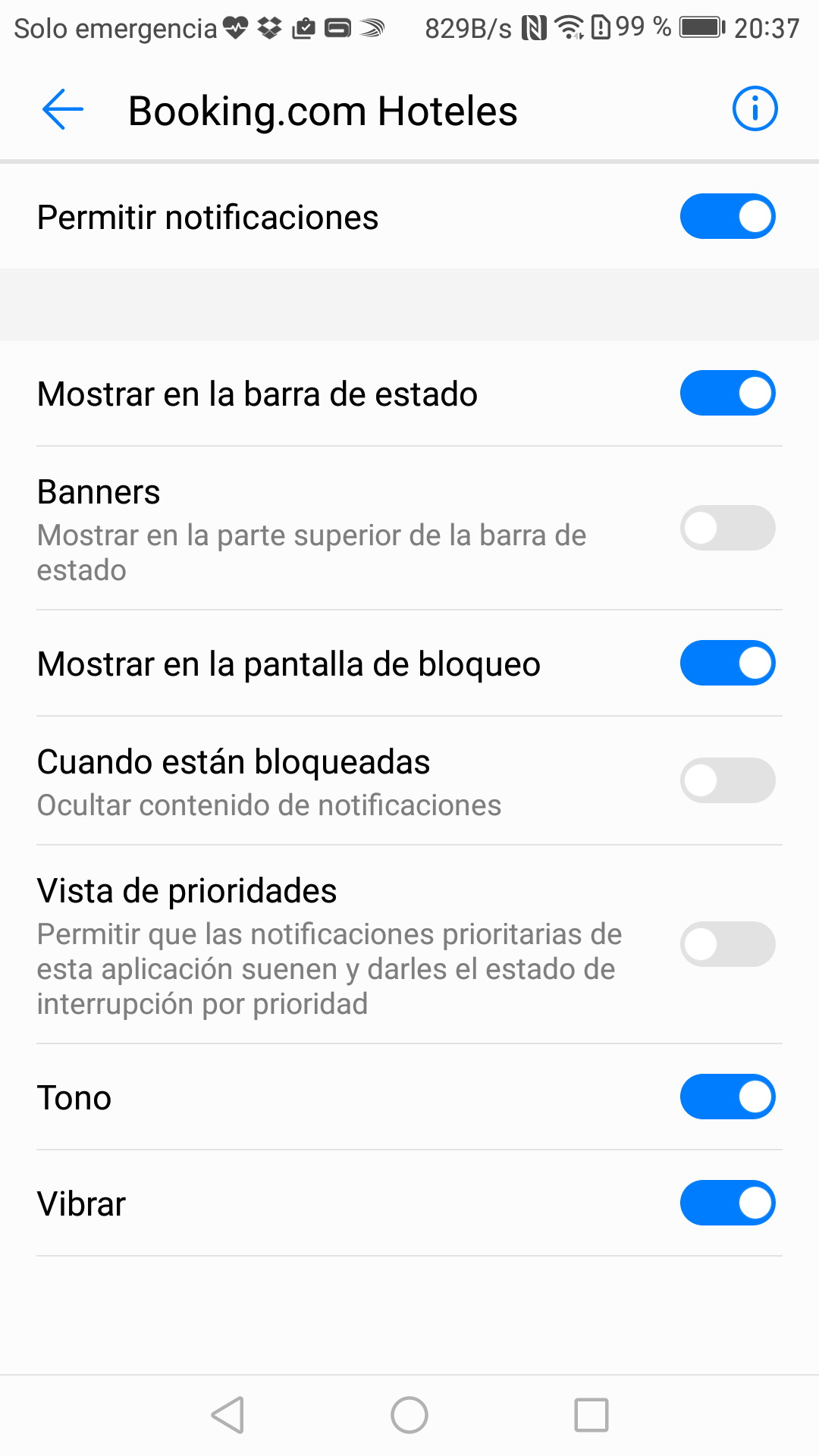The image size is (819, 1456).
Task: Enable the Banners switch
Action: (726, 529)
